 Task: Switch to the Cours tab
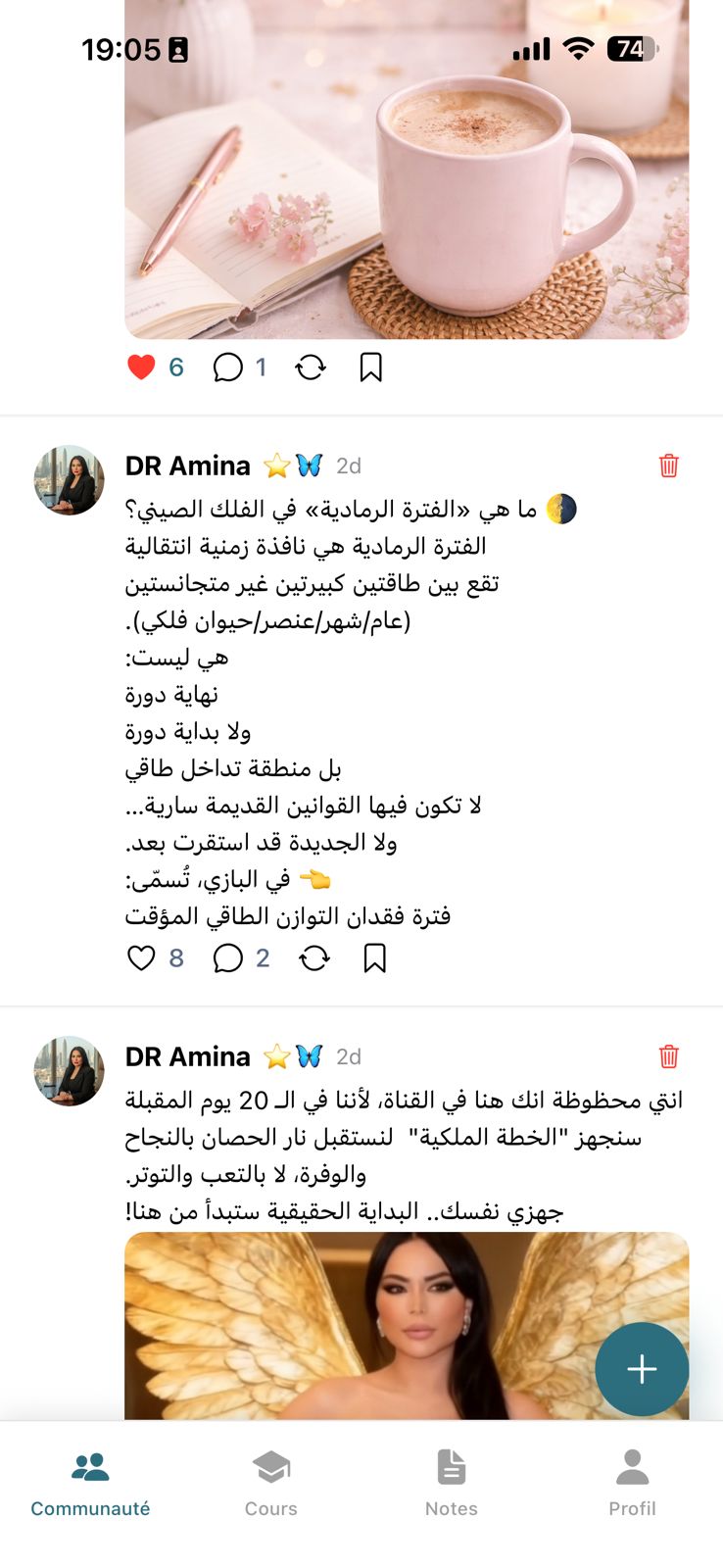(271, 1483)
